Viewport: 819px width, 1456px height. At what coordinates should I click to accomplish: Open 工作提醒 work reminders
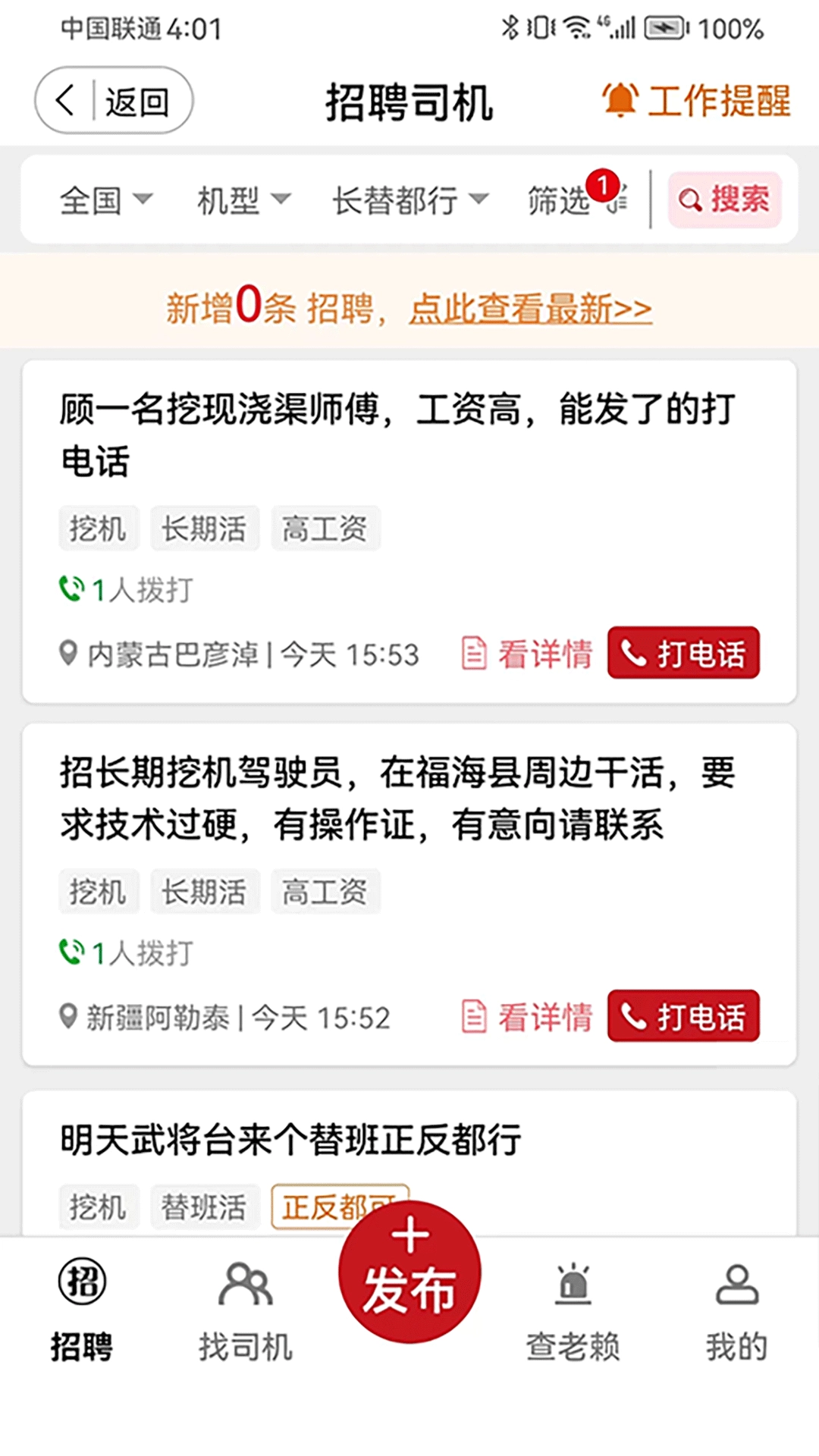coord(696,101)
